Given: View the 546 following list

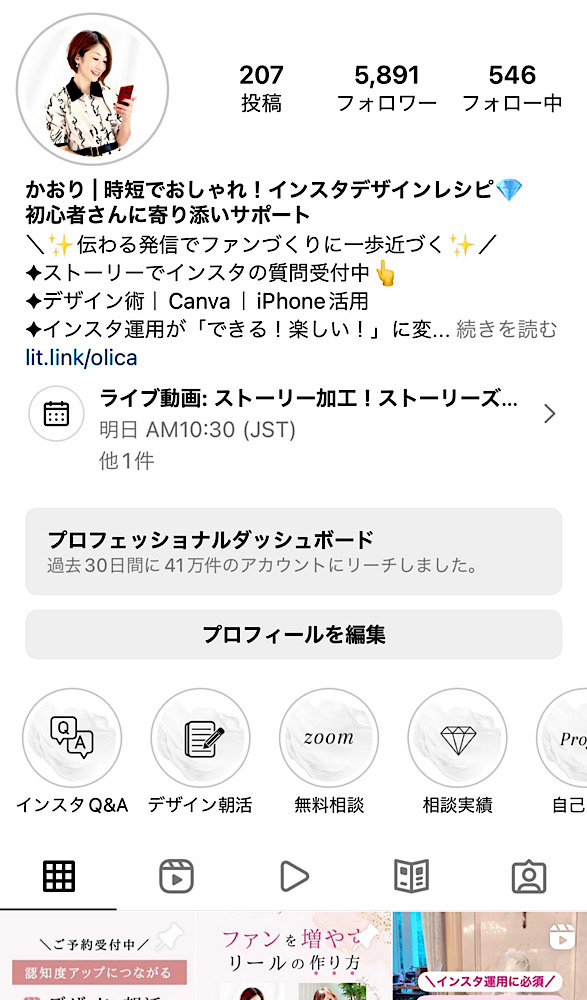Looking at the screenshot, I should tap(512, 89).
